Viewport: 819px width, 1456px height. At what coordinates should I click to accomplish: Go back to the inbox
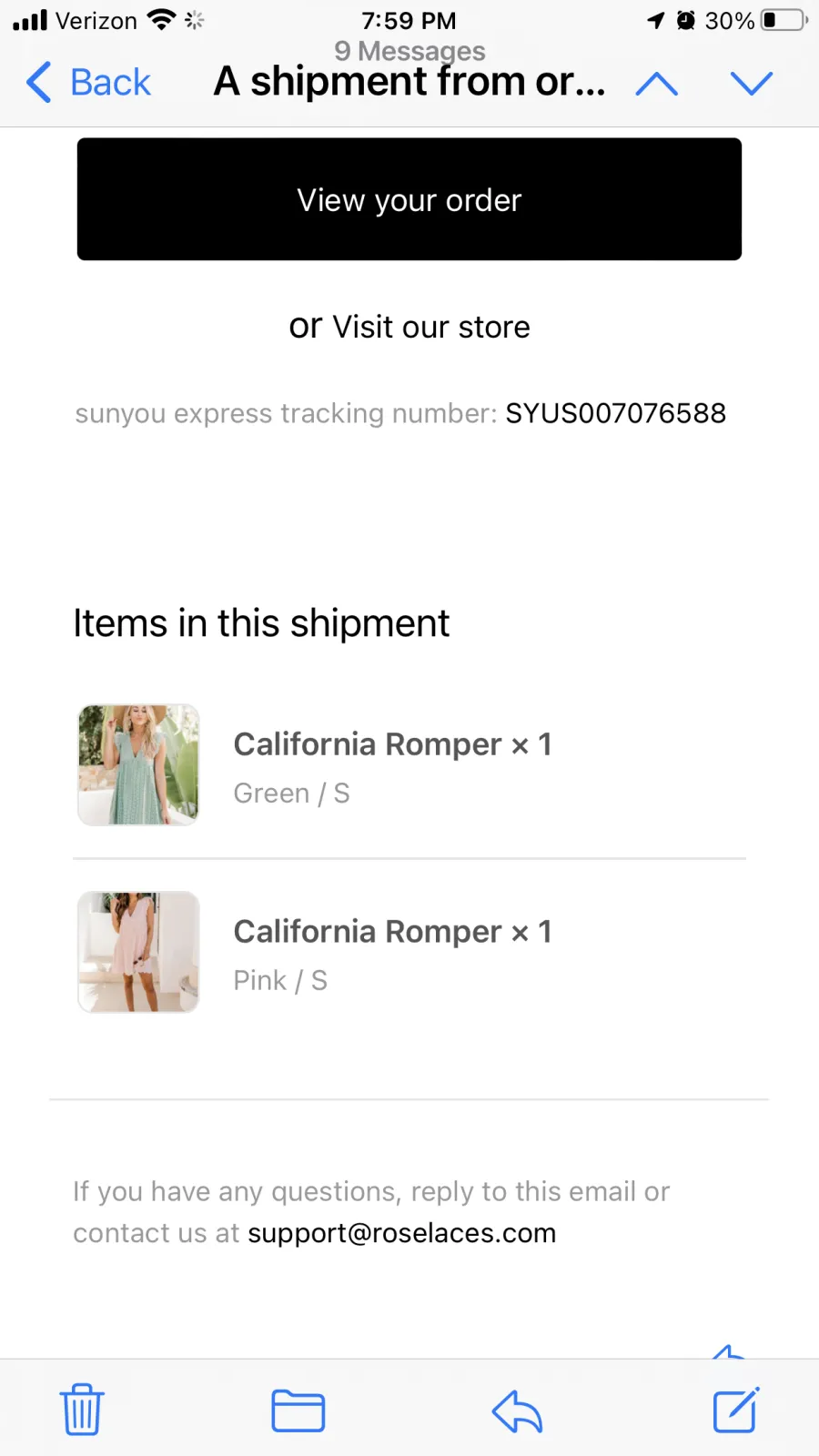[88, 82]
